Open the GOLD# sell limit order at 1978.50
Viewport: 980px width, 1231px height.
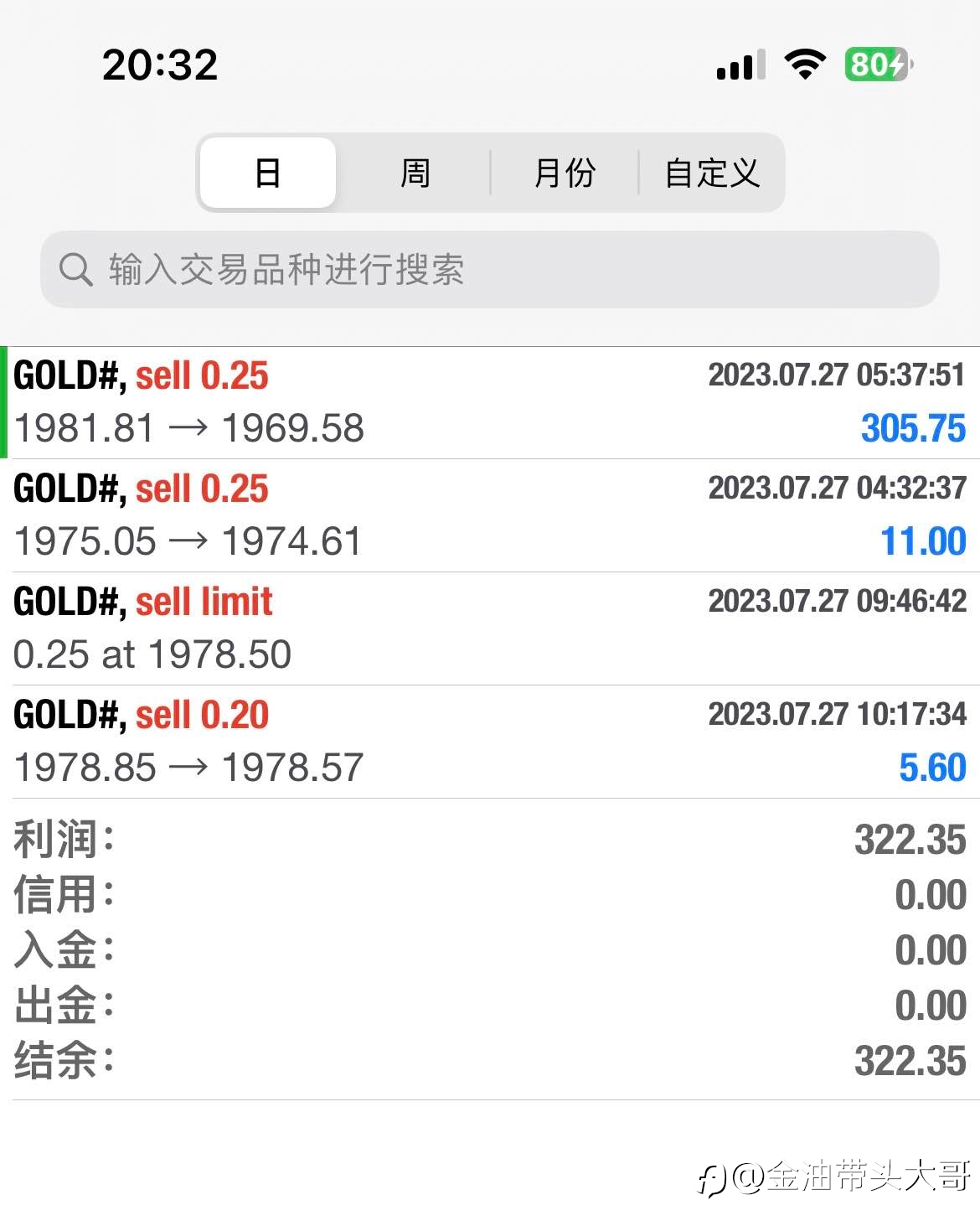pos(490,628)
